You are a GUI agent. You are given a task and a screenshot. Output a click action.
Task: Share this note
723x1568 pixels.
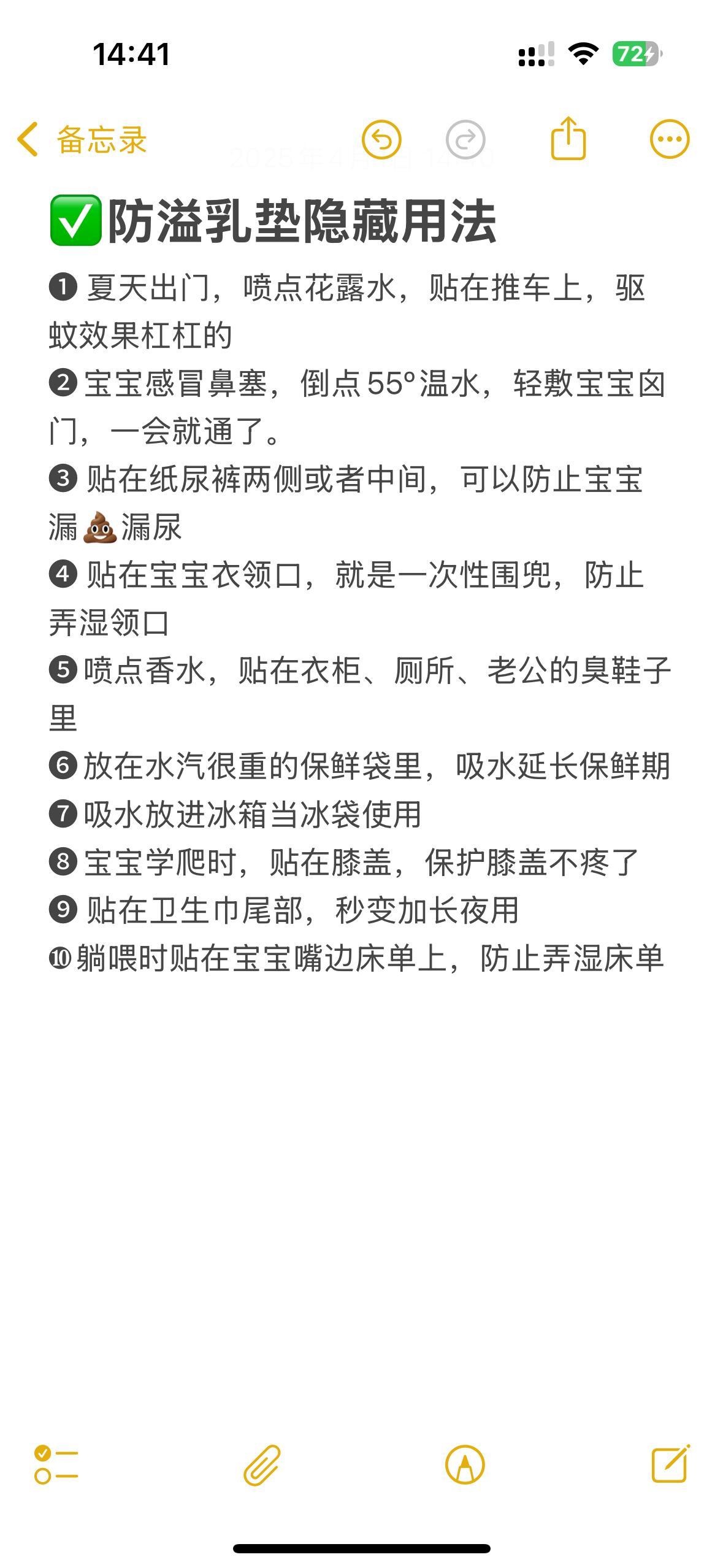pos(568,138)
